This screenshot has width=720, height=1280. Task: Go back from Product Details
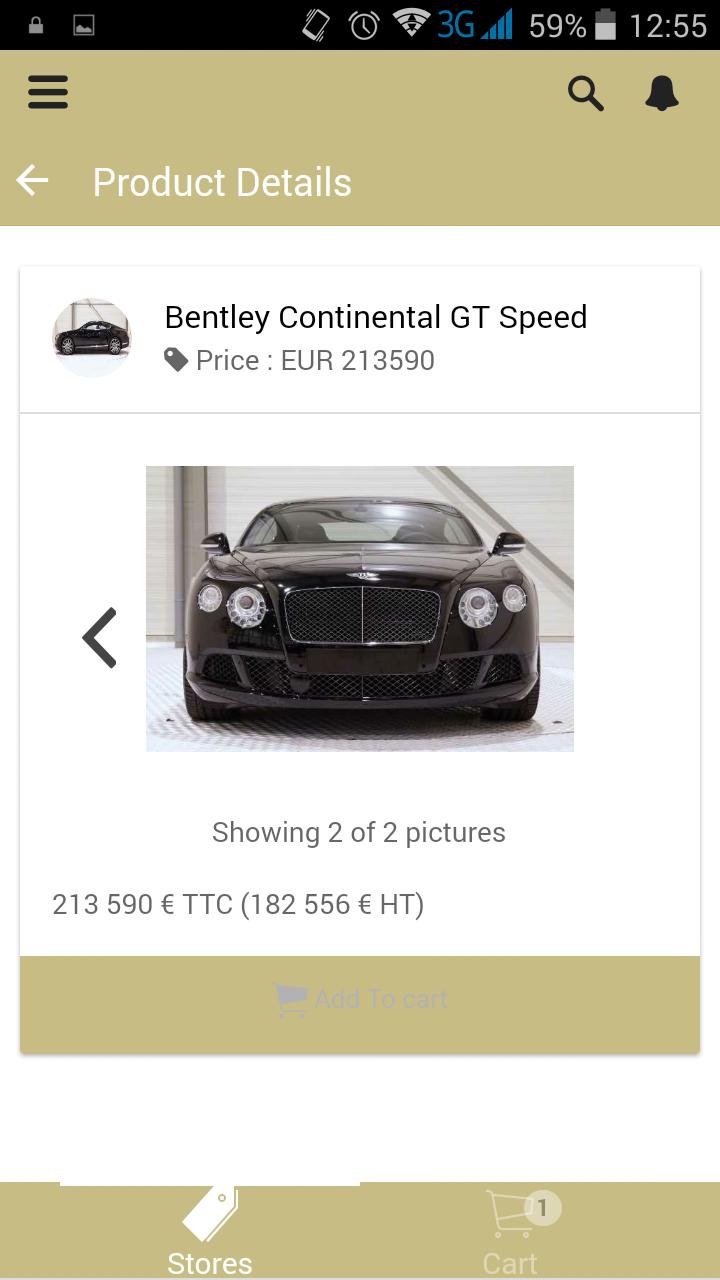coord(33,181)
